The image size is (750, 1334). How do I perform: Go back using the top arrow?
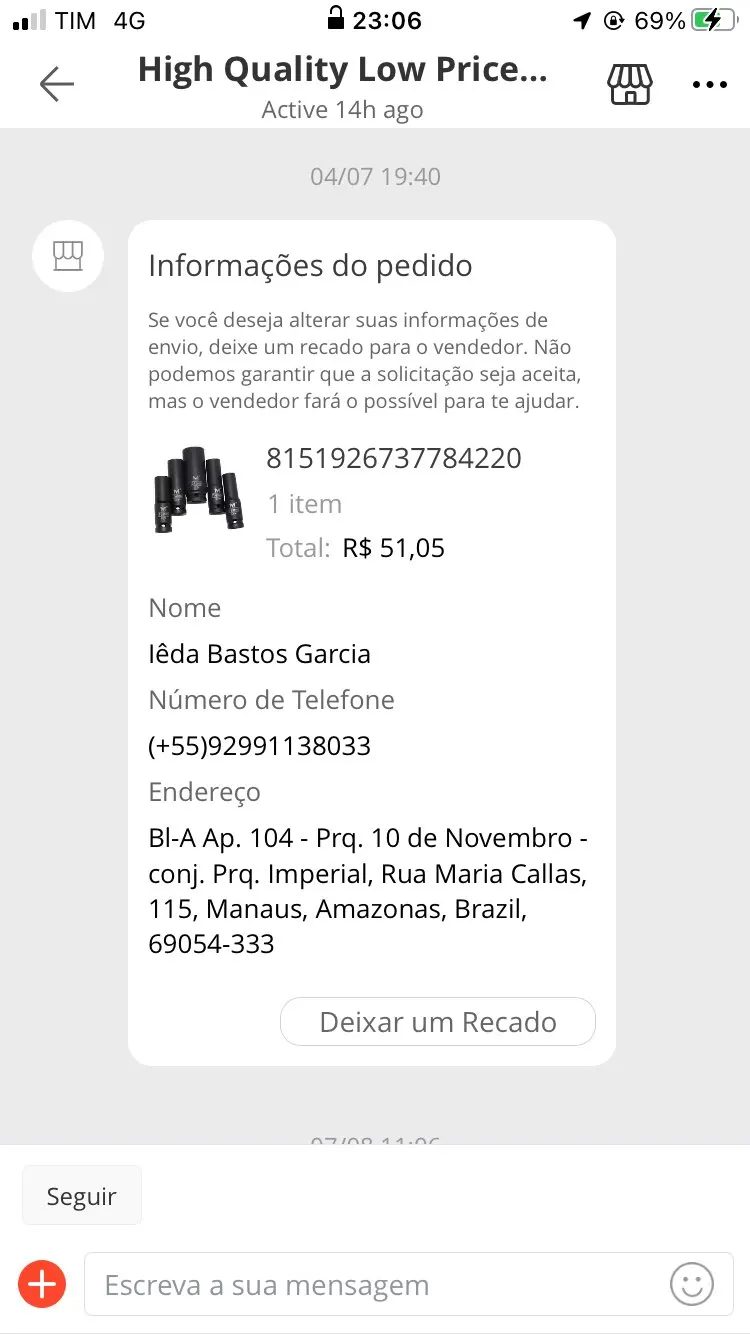coord(57,85)
